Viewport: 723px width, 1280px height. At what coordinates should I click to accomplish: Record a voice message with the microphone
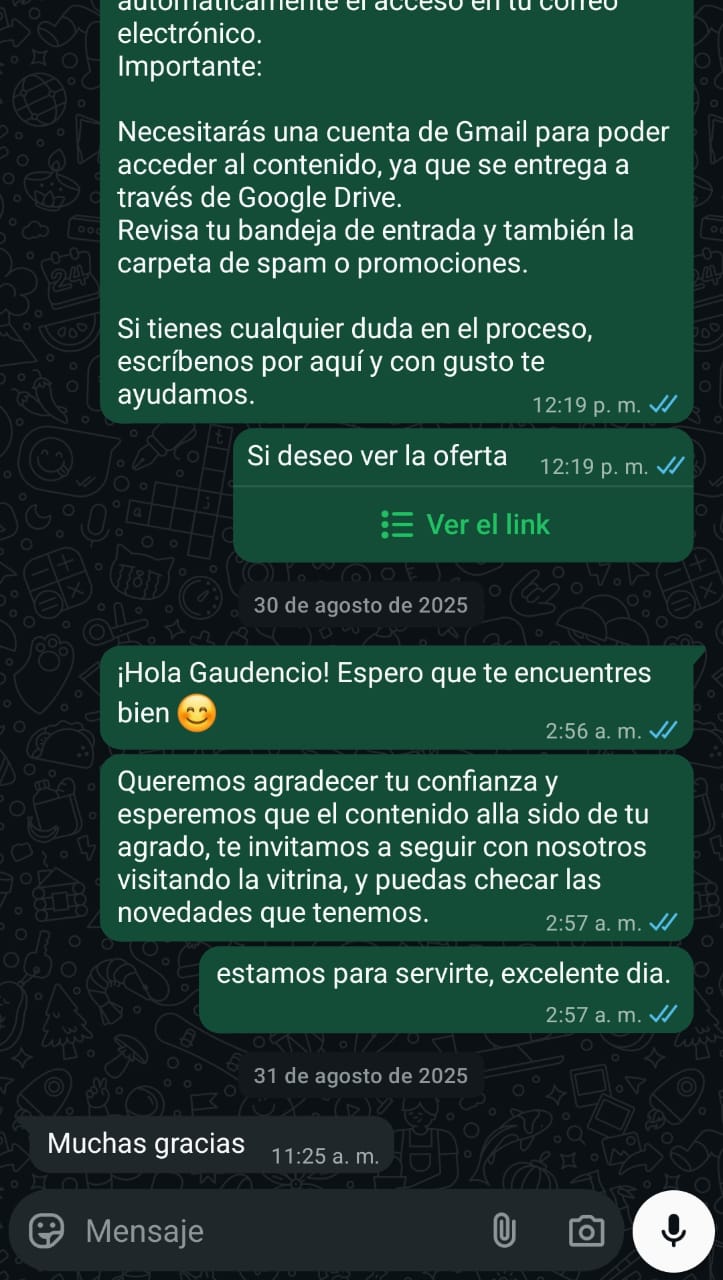(674, 1230)
